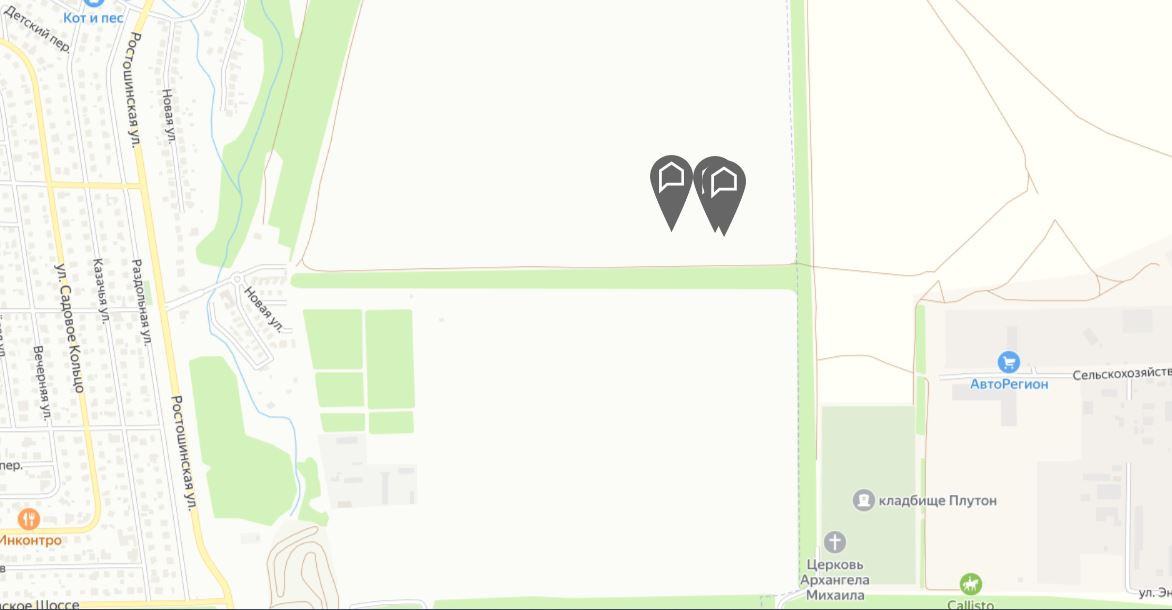The width and height of the screenshot is (1172, 610).
Task: Select the Инконтро restaurant marker
Action: (x=28, y=519)
